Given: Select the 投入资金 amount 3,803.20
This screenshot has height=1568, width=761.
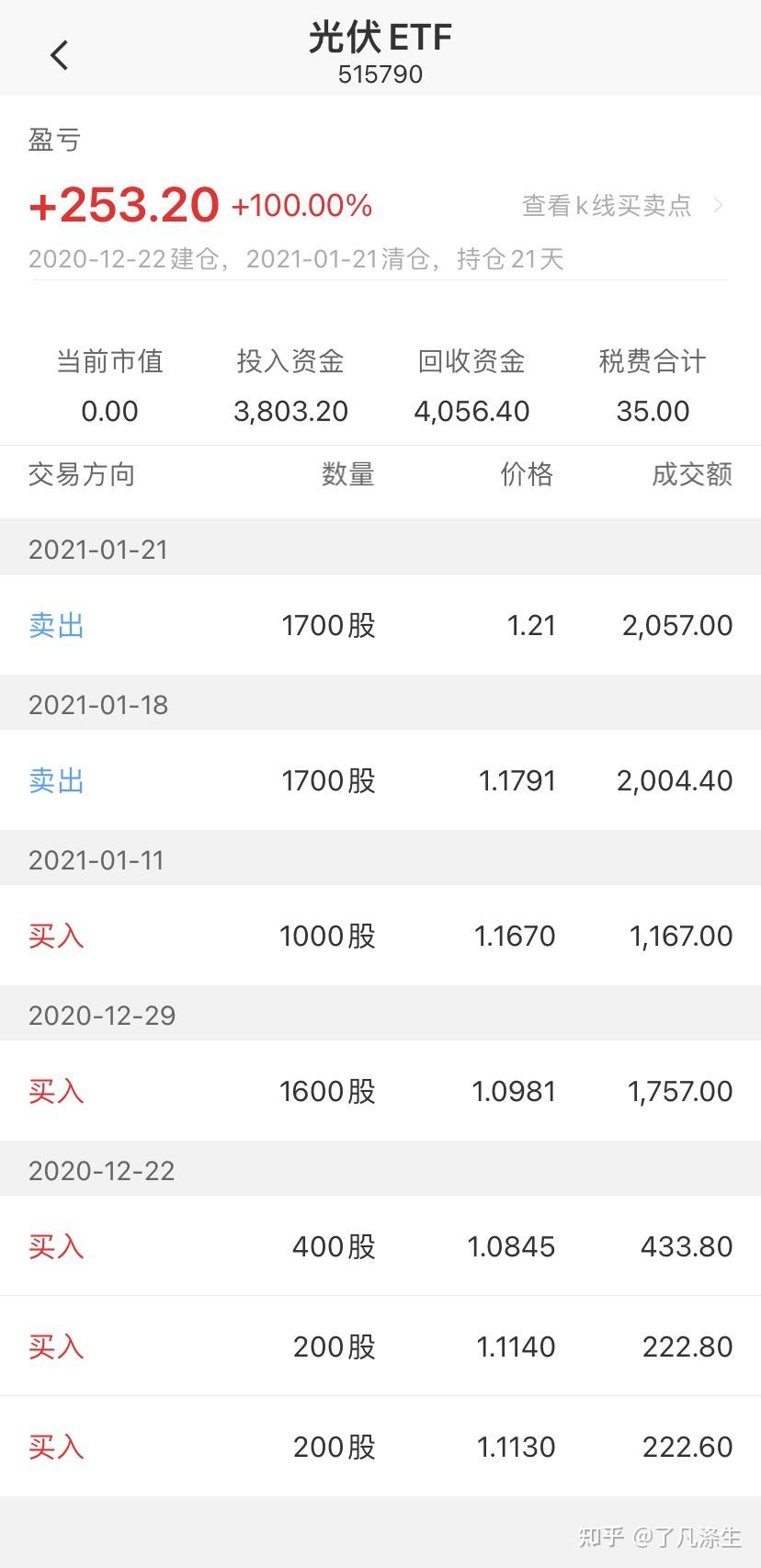Looking at the screenshot, I should (291, 411).
